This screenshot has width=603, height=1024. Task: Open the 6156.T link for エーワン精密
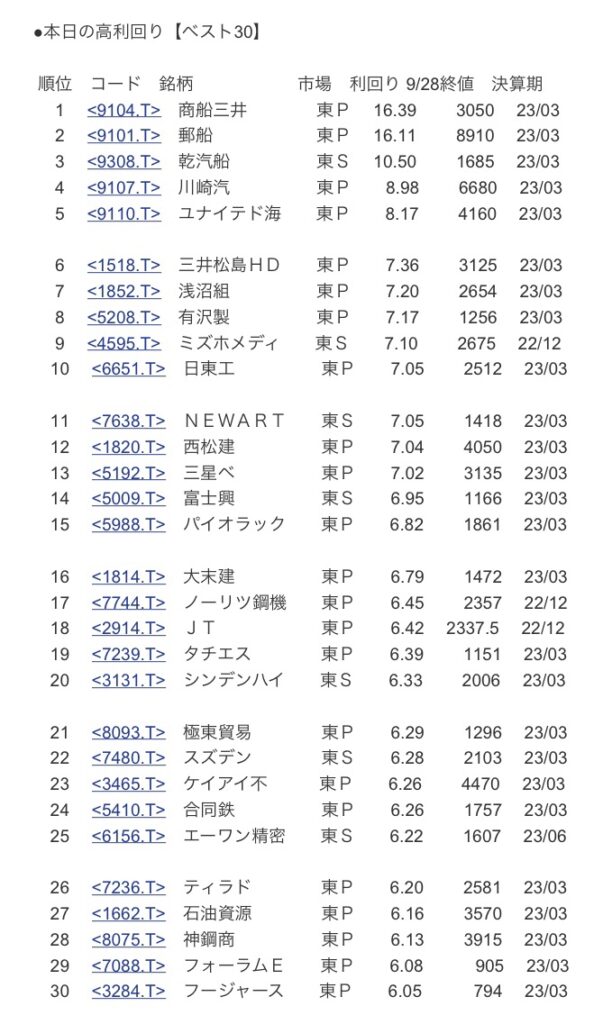pos(129,837)
